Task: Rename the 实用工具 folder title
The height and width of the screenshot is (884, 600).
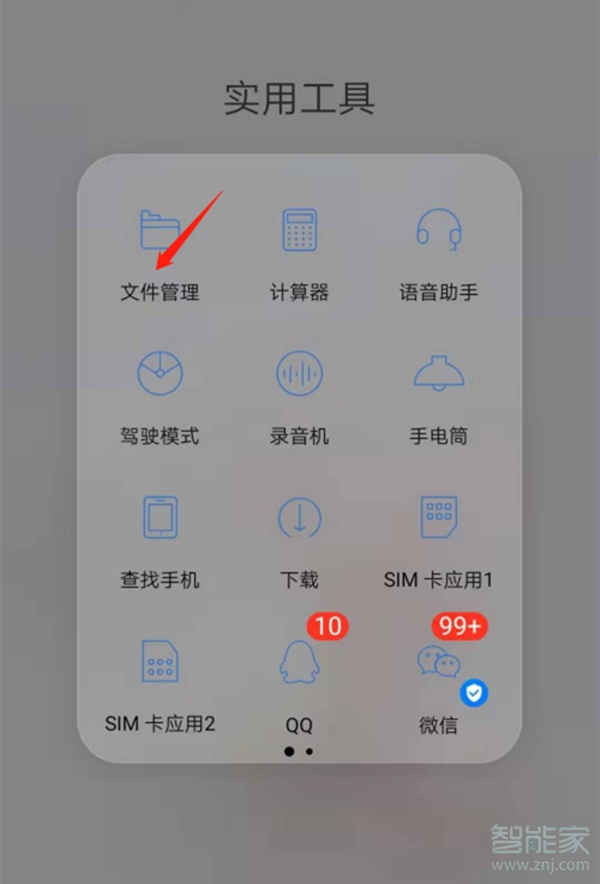Action: [299, 99]
